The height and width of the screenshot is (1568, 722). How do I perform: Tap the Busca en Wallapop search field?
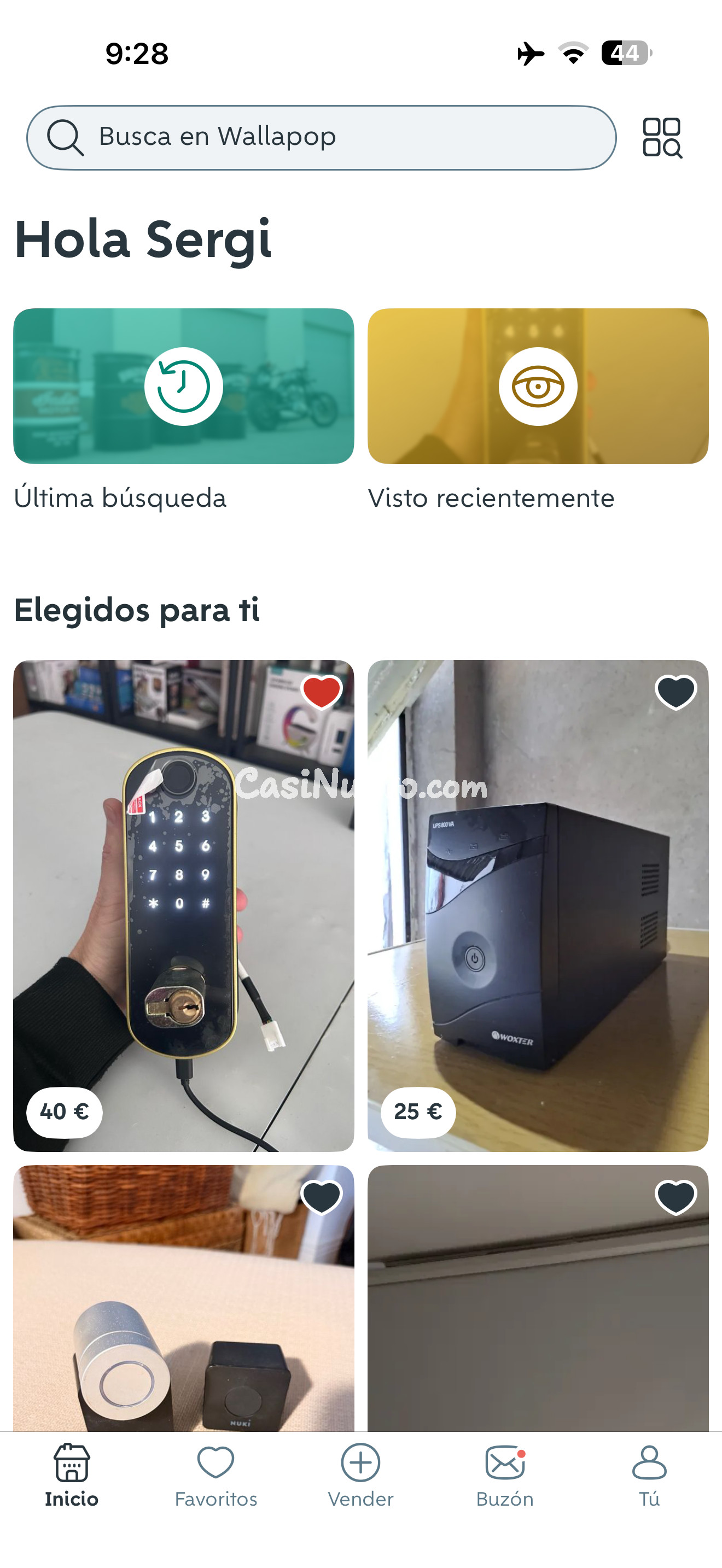click(x=323, y=137)
